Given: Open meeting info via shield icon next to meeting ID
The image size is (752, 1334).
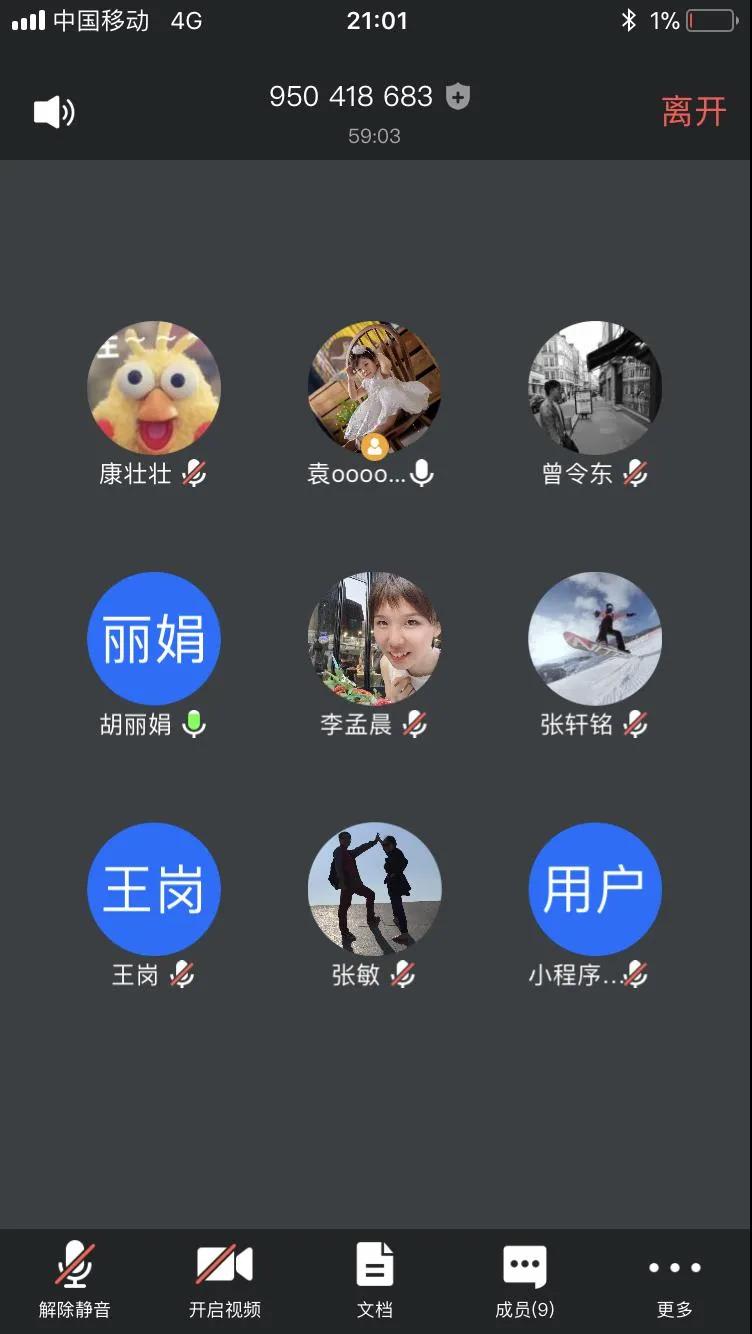Looking at the screenshot, I should [x=457, y=97].
